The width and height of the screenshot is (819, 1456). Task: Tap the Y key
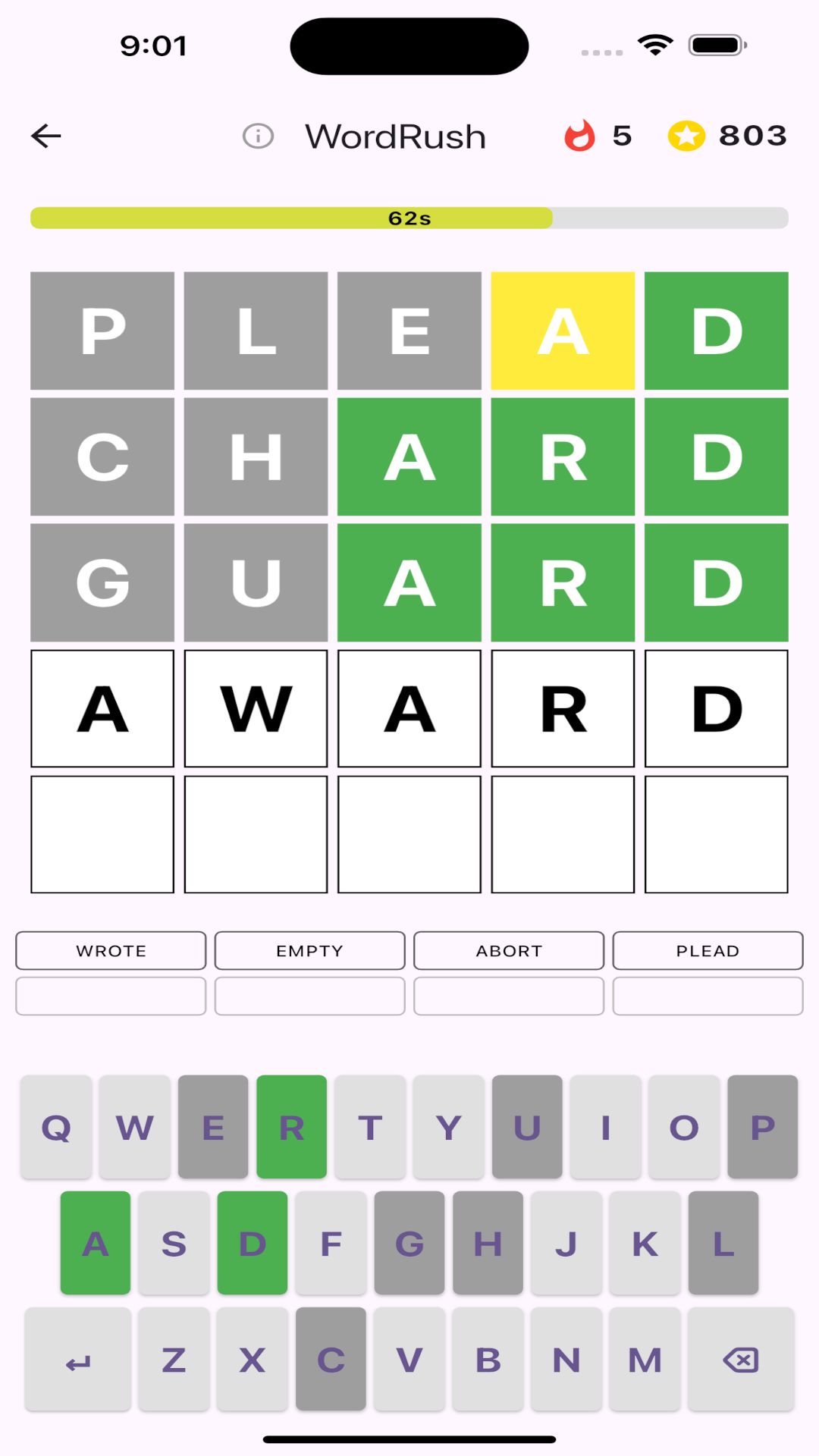(x=449, y=1127)
